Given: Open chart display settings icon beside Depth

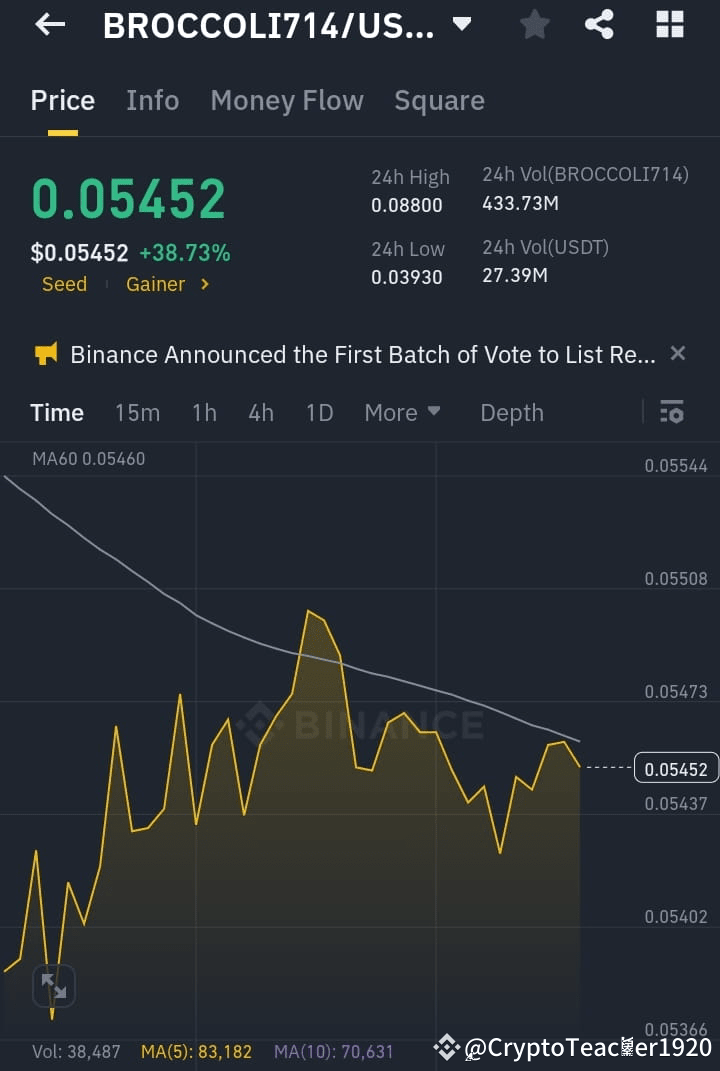Looking at the screenshot, I should coord(672,412).
